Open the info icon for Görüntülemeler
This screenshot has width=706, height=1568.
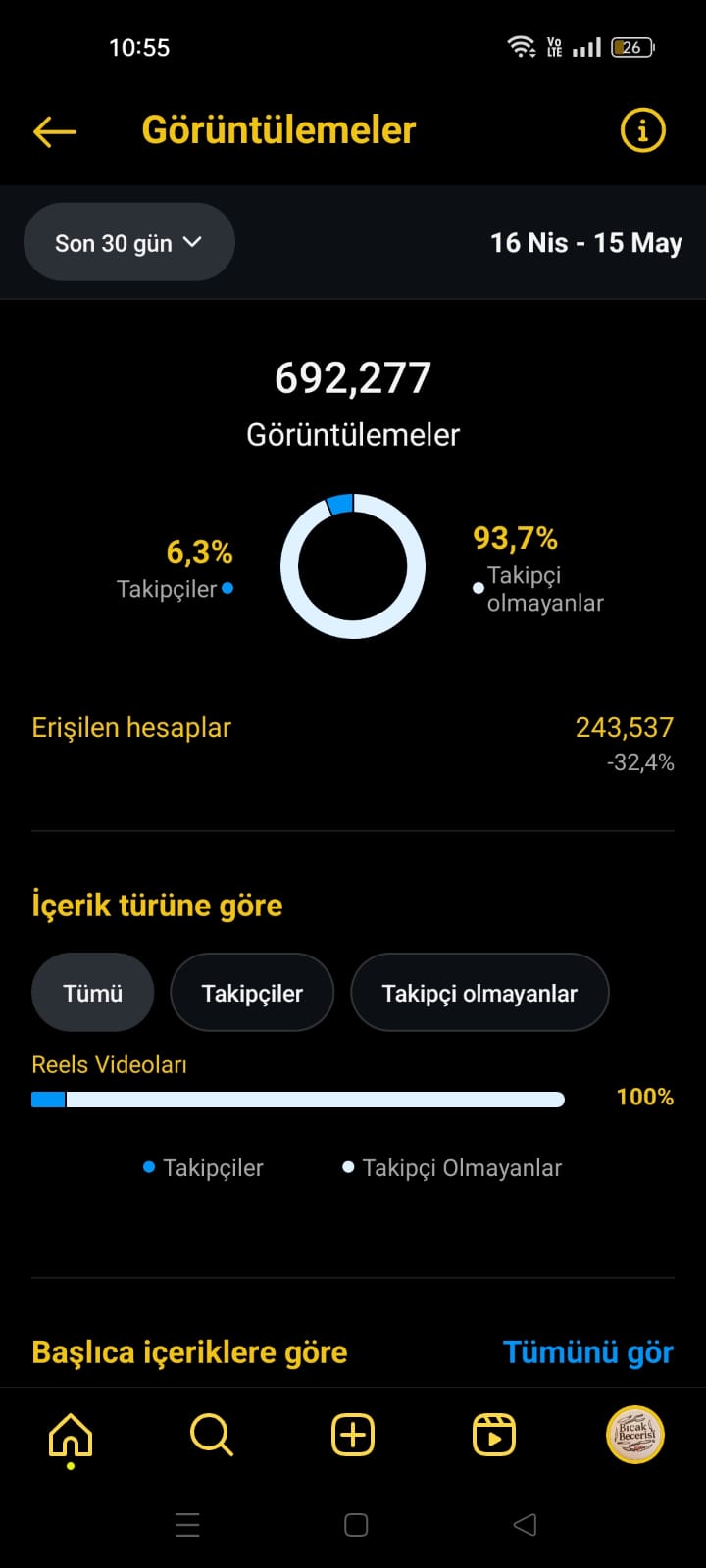(643, 130)
